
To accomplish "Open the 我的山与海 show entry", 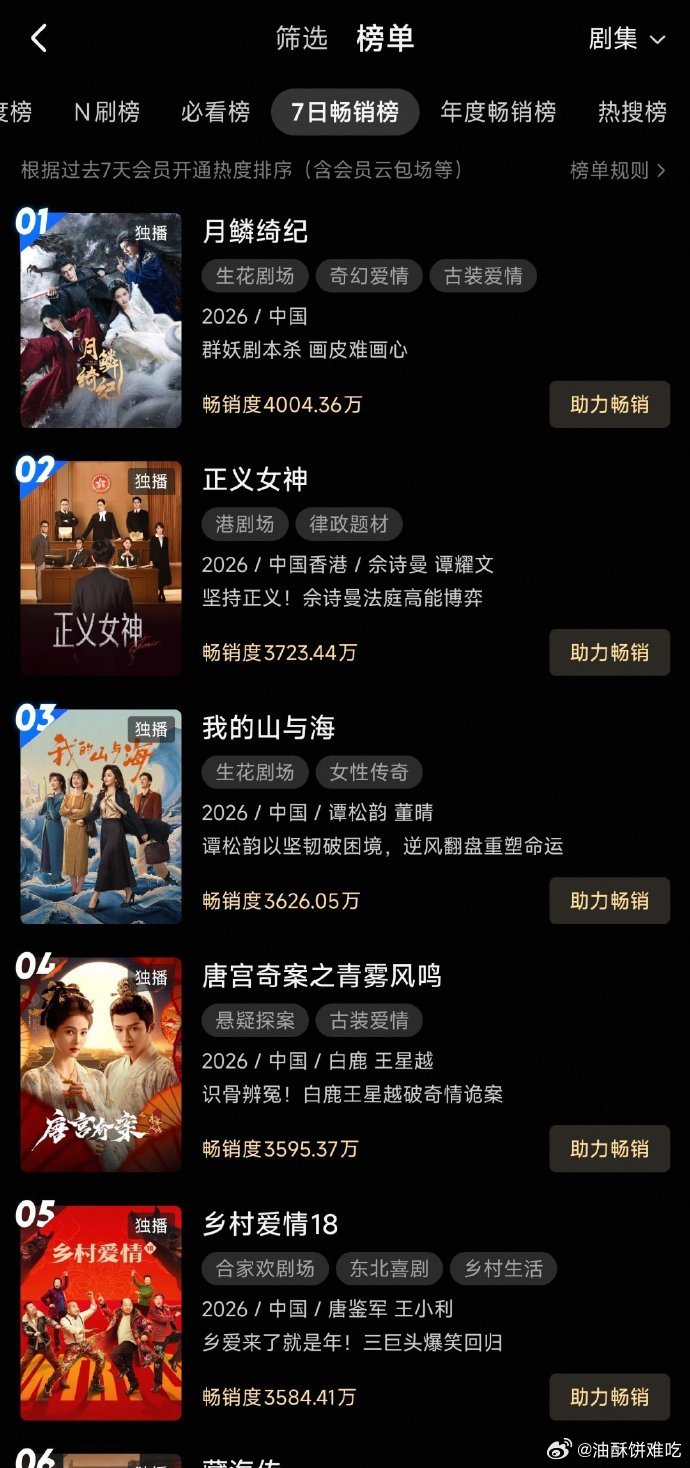I will [268, 728].
